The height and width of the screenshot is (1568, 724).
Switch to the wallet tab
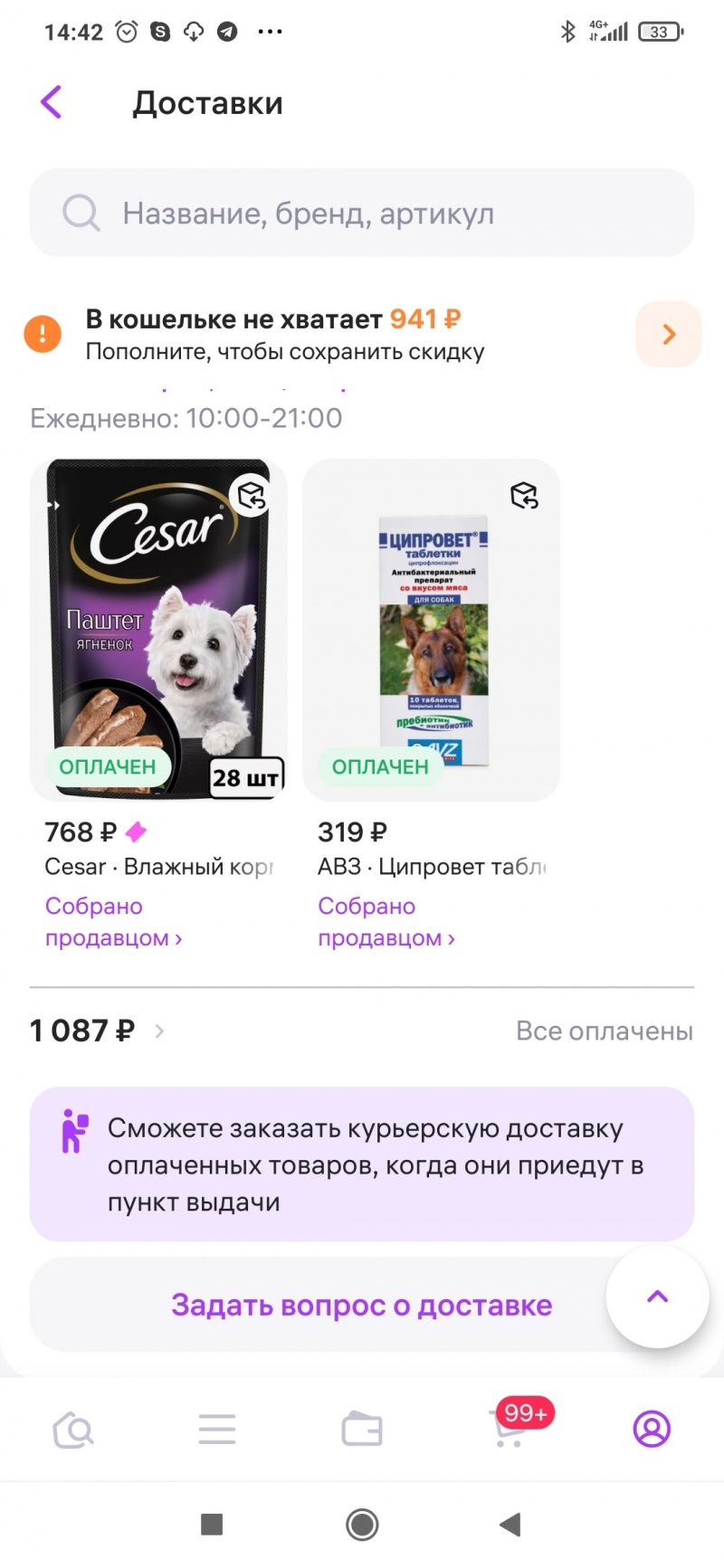pyautogui.click(x=362, y=1430)
